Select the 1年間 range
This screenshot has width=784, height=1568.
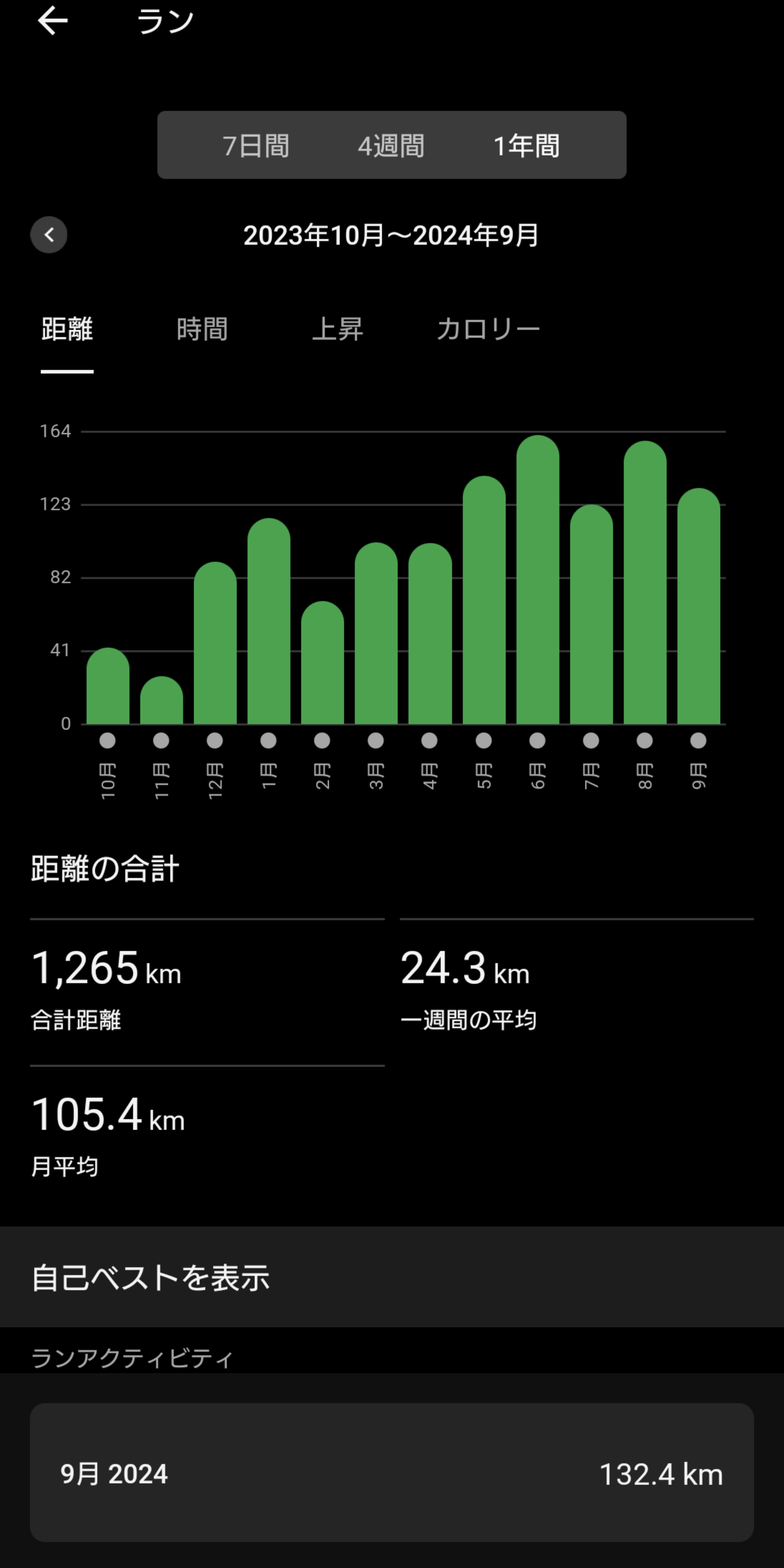coord(526,146)
